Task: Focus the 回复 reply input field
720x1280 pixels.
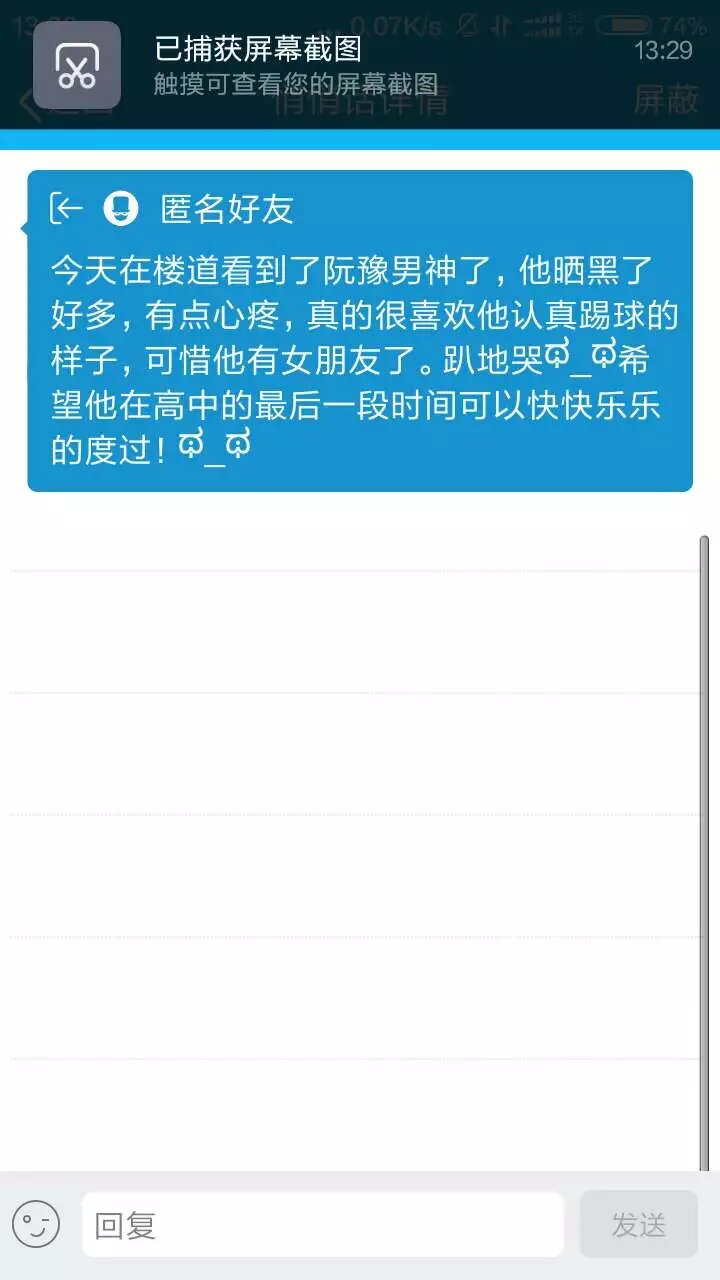Action: click(x=322, y=1224)
